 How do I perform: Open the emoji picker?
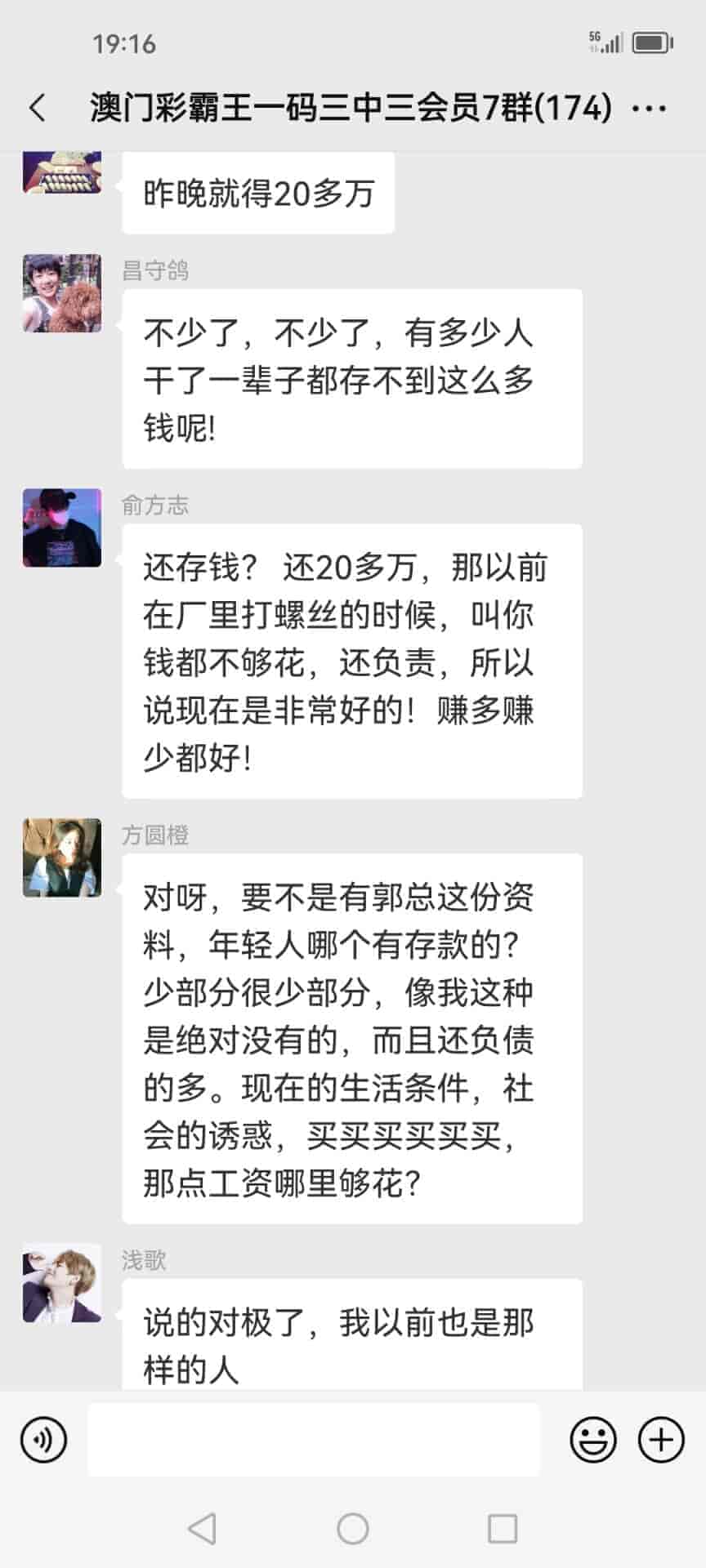(593, 1440)
